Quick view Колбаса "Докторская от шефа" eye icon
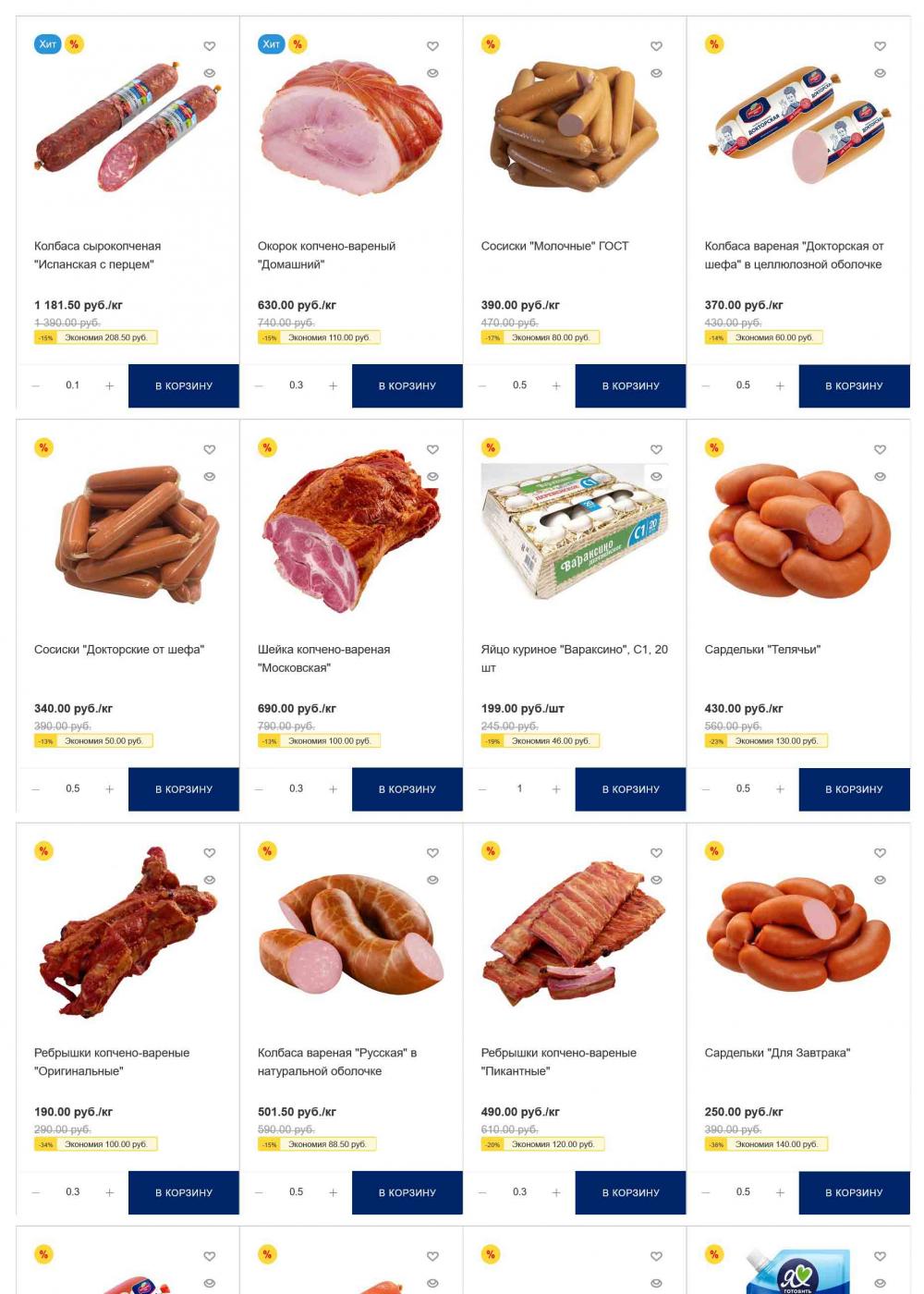 [880, 73]
